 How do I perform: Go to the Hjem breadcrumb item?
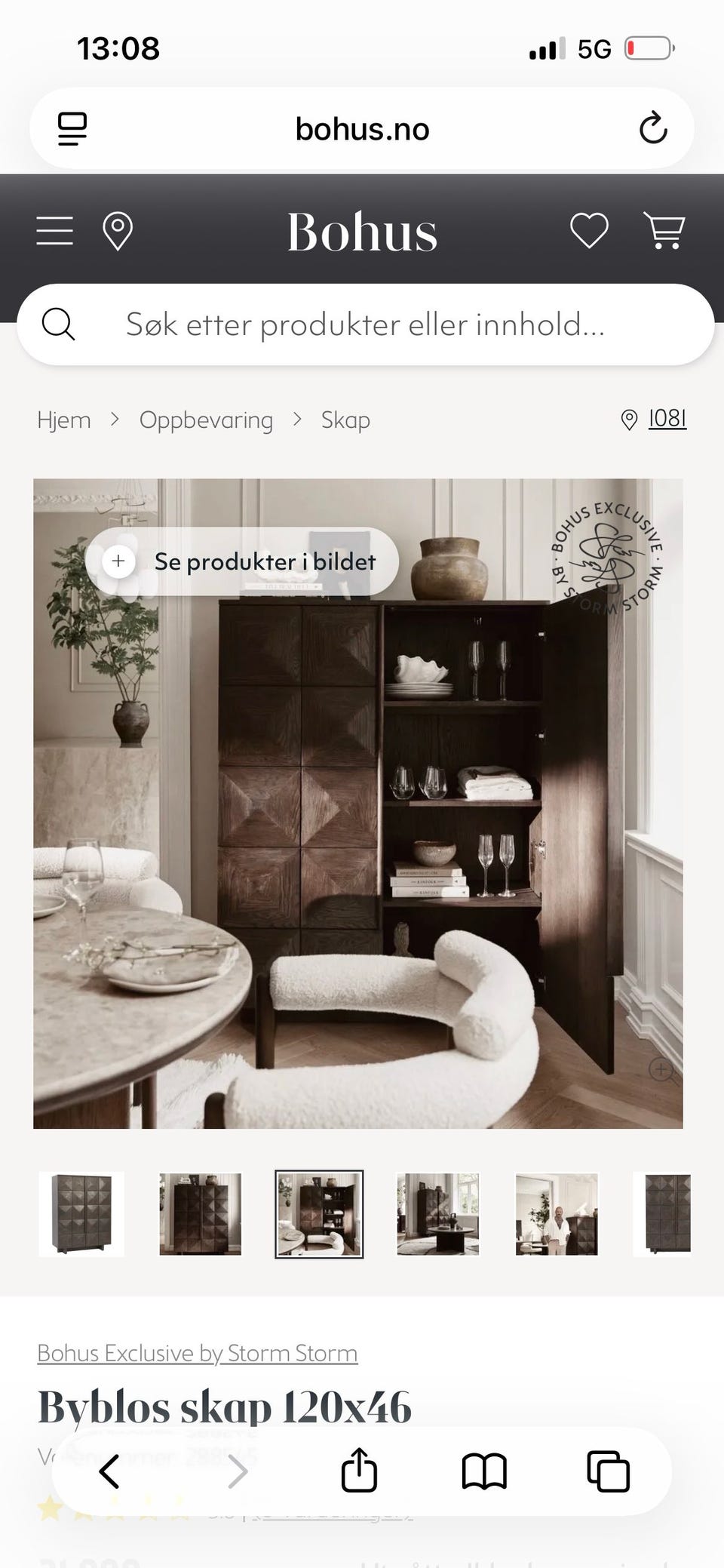click(63, 420)
